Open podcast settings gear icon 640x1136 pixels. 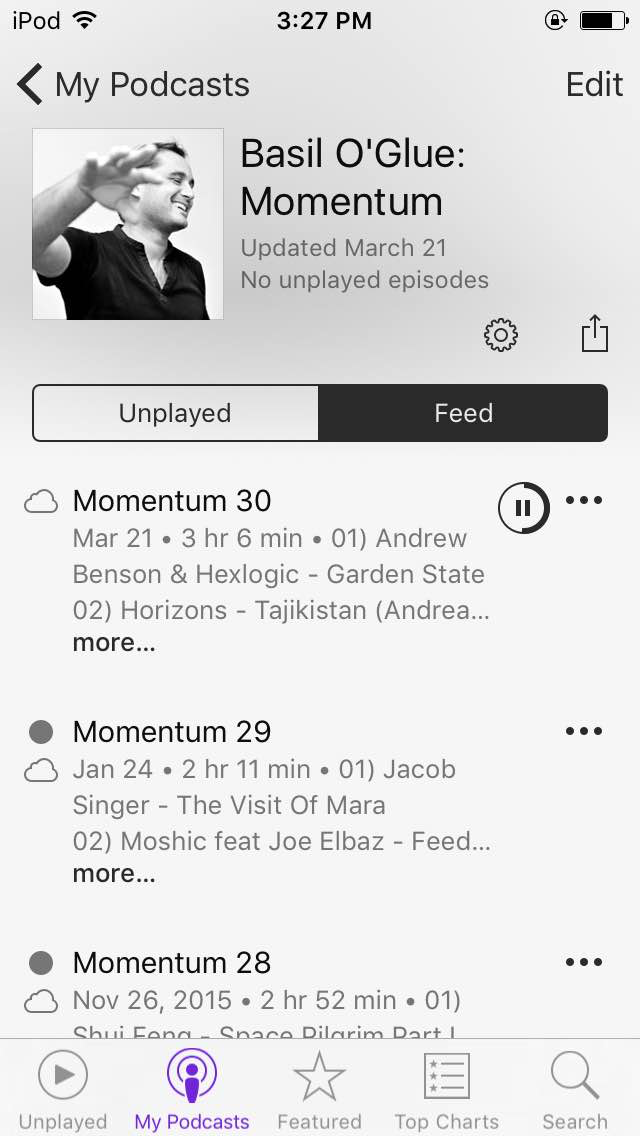tap(501, 335)
